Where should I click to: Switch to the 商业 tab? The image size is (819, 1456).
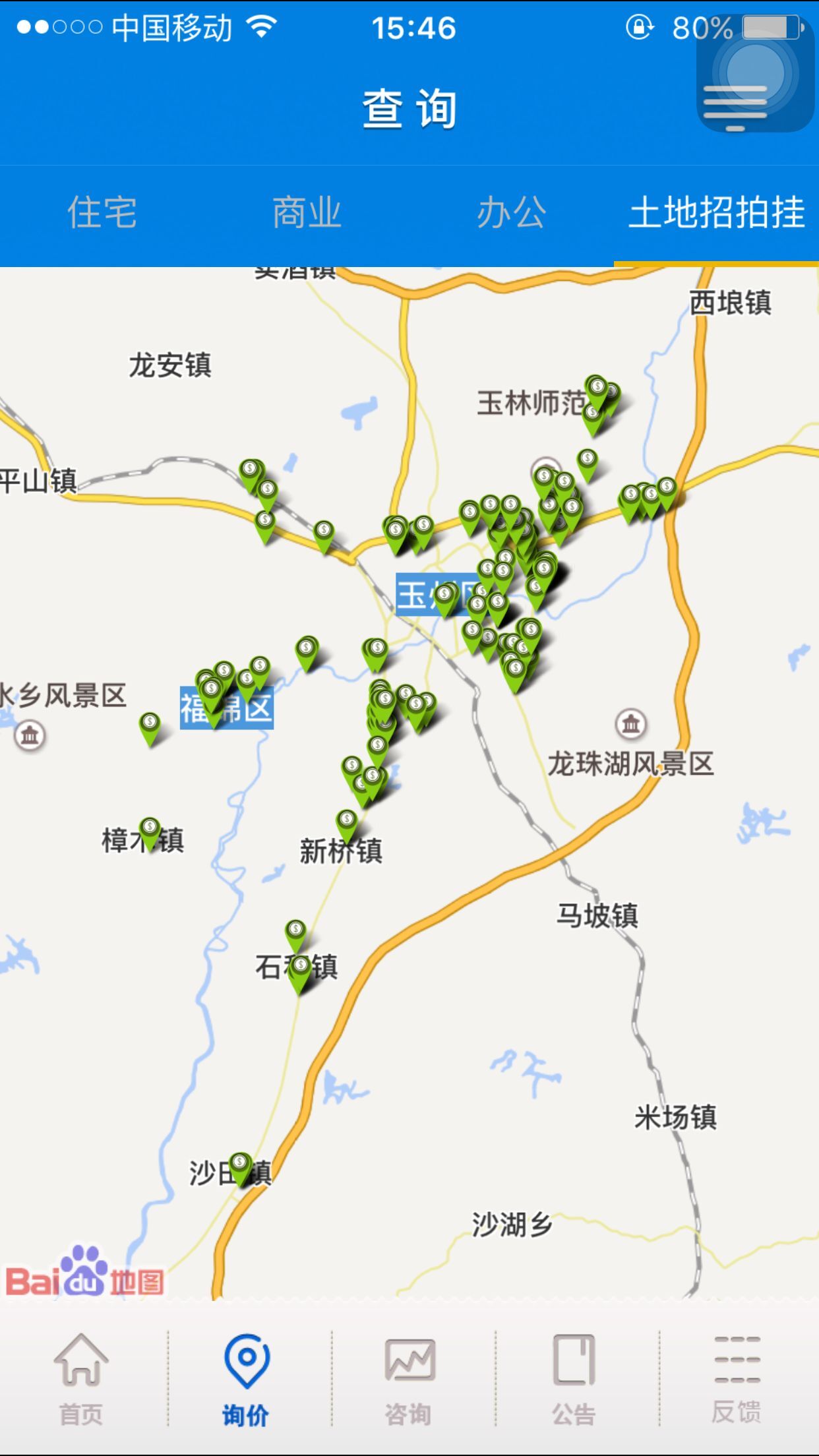(307, 213)
